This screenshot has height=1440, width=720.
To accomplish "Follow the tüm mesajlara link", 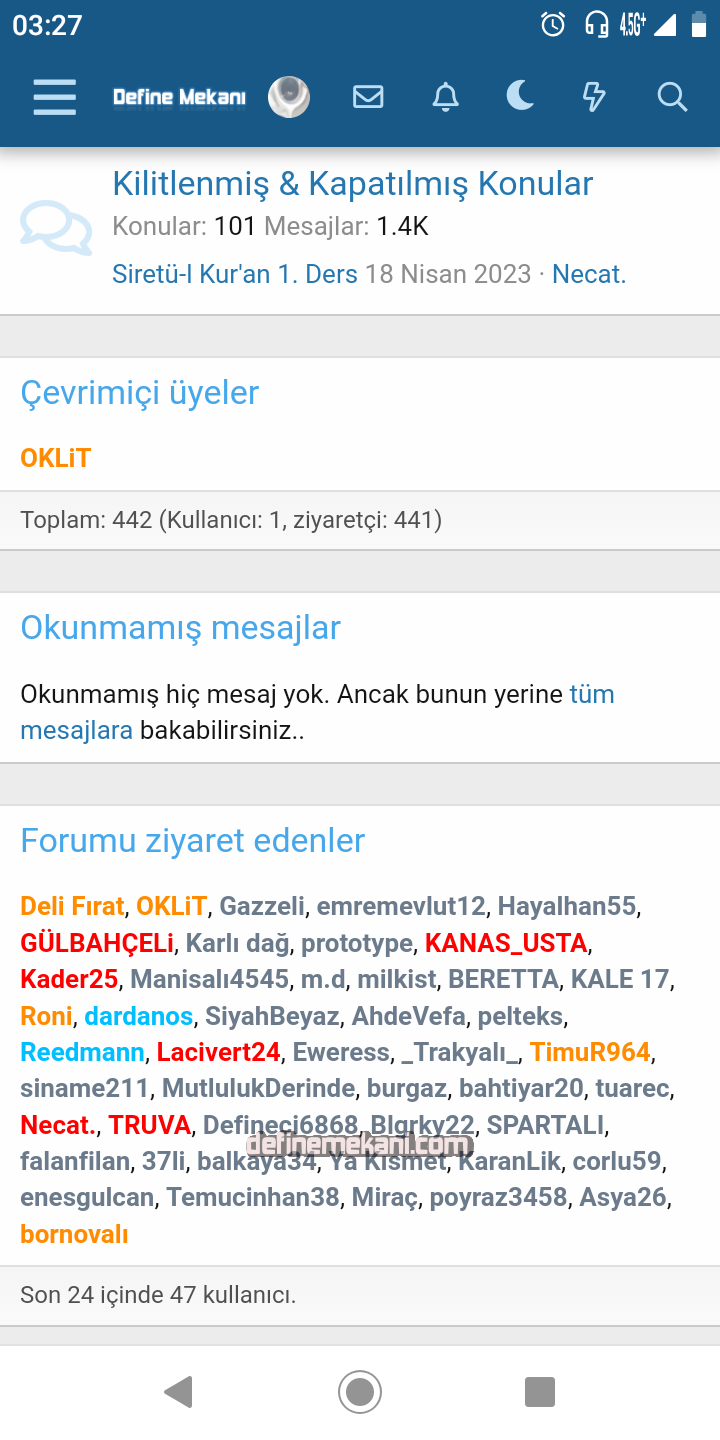I will tap(318, 712).
